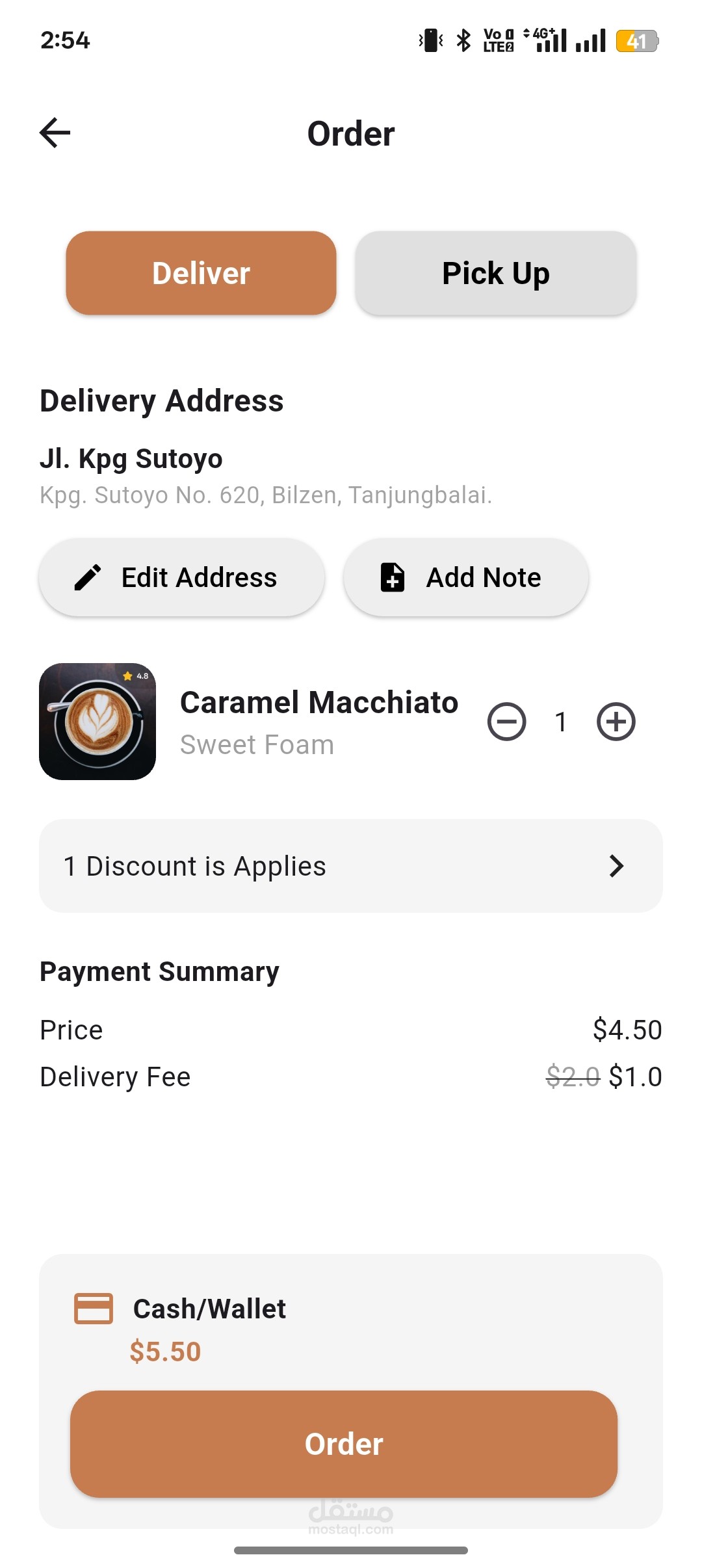
Task: Go back using the top arrow
Action: pos(55,133)
